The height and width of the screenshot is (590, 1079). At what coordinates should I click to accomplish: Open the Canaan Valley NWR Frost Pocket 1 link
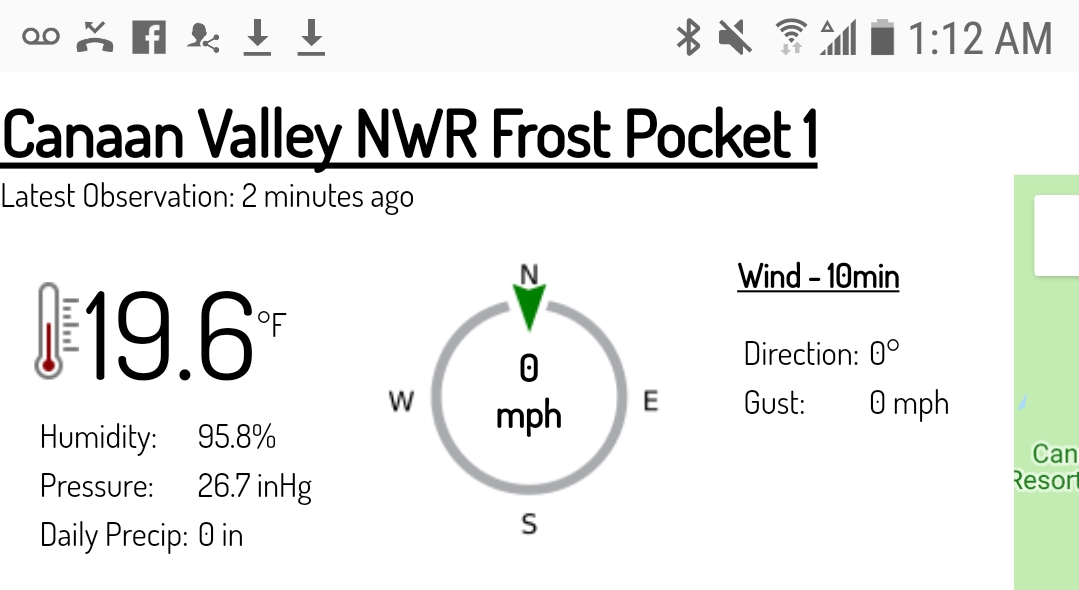tap(410, 135)
